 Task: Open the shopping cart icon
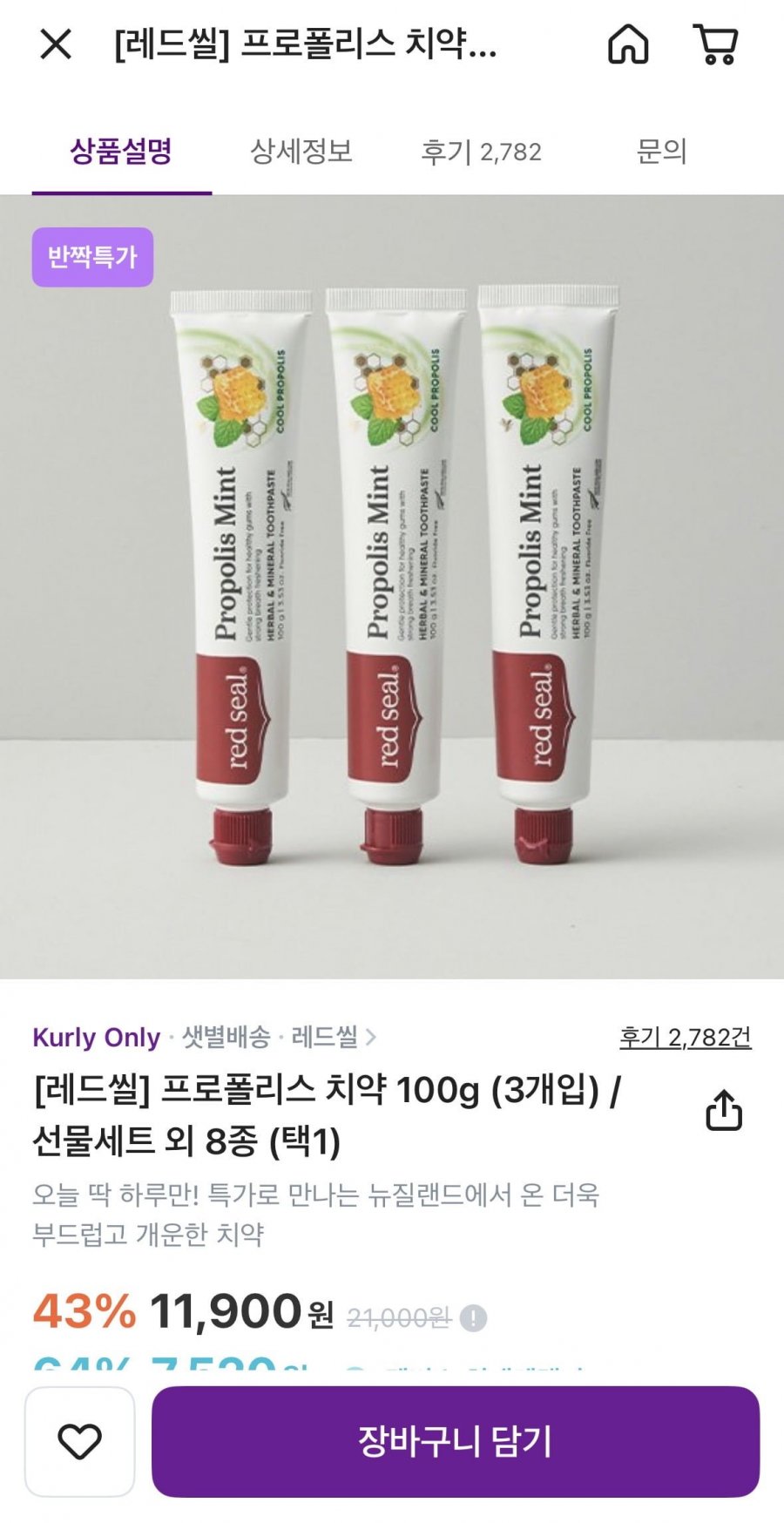[716, 44]
